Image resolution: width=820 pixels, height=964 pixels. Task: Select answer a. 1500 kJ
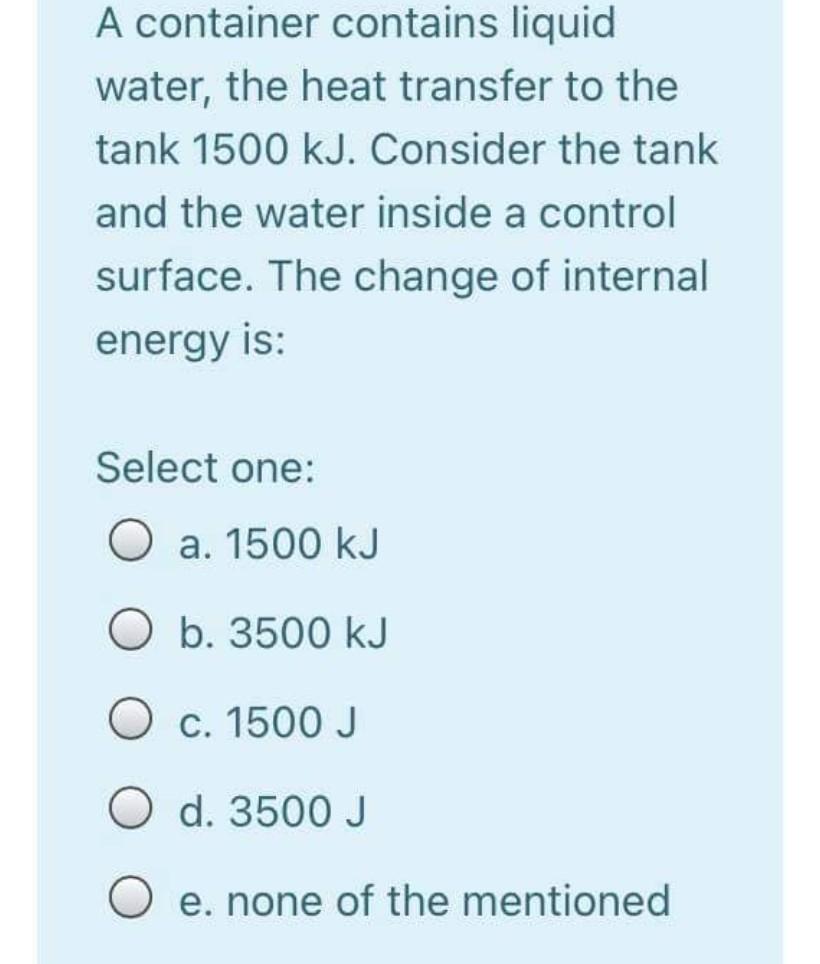124,545
